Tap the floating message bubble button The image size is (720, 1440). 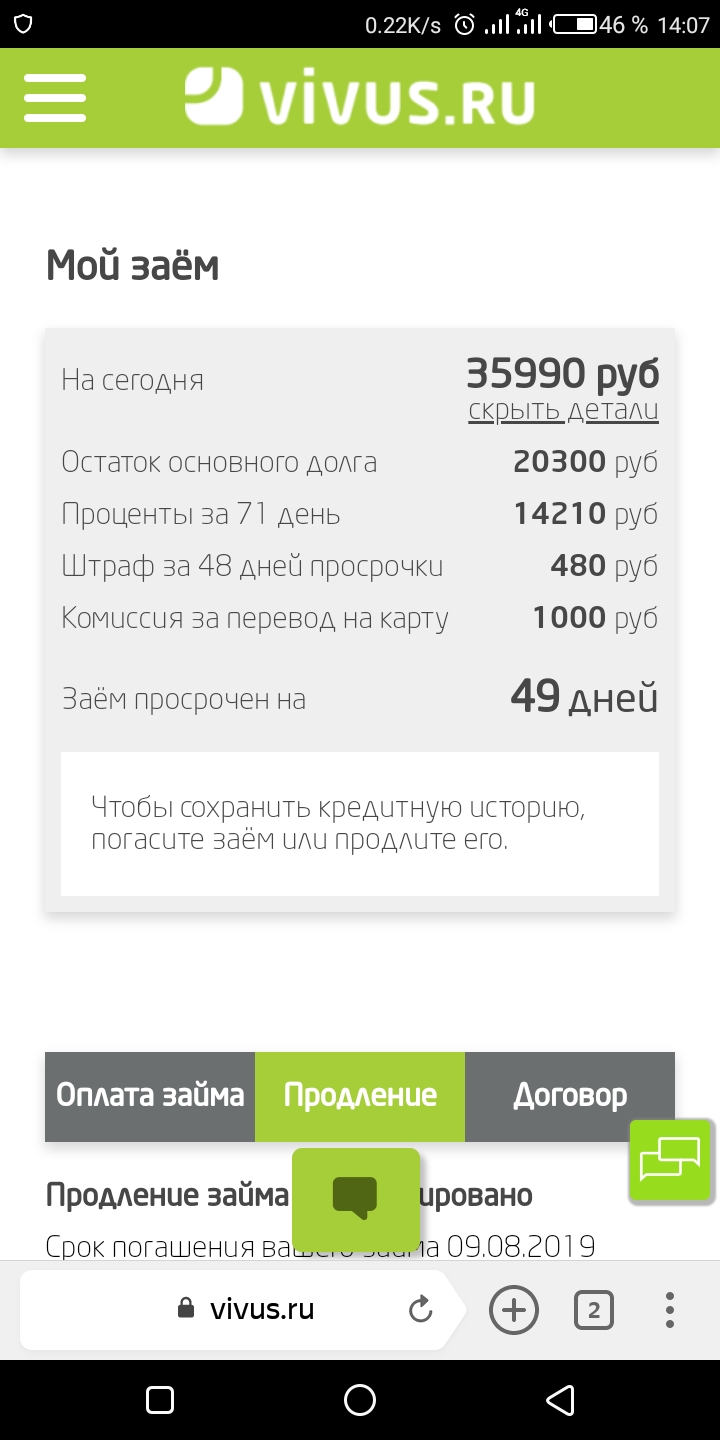[355, 1199]
